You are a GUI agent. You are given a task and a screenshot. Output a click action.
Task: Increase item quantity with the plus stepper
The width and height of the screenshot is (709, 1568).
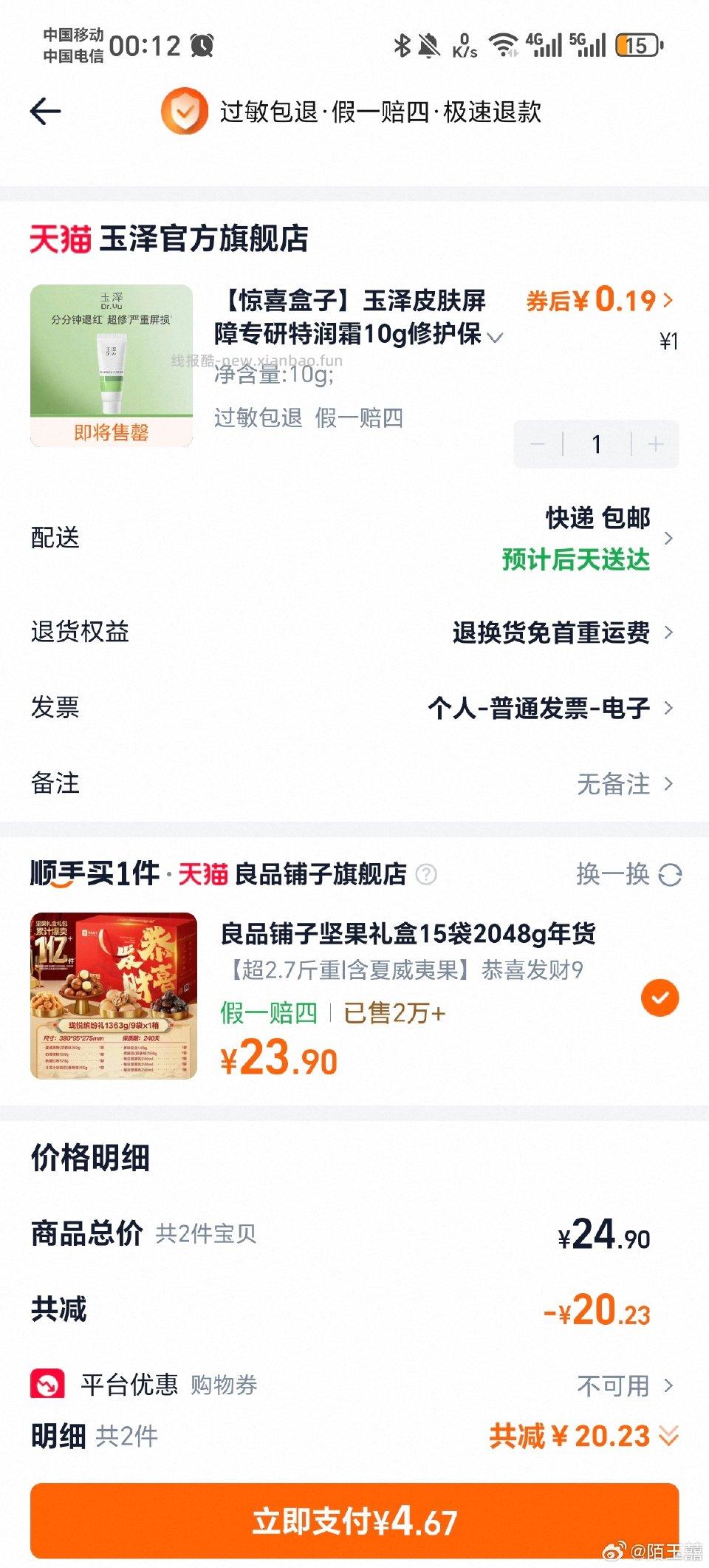coord(654,443)
